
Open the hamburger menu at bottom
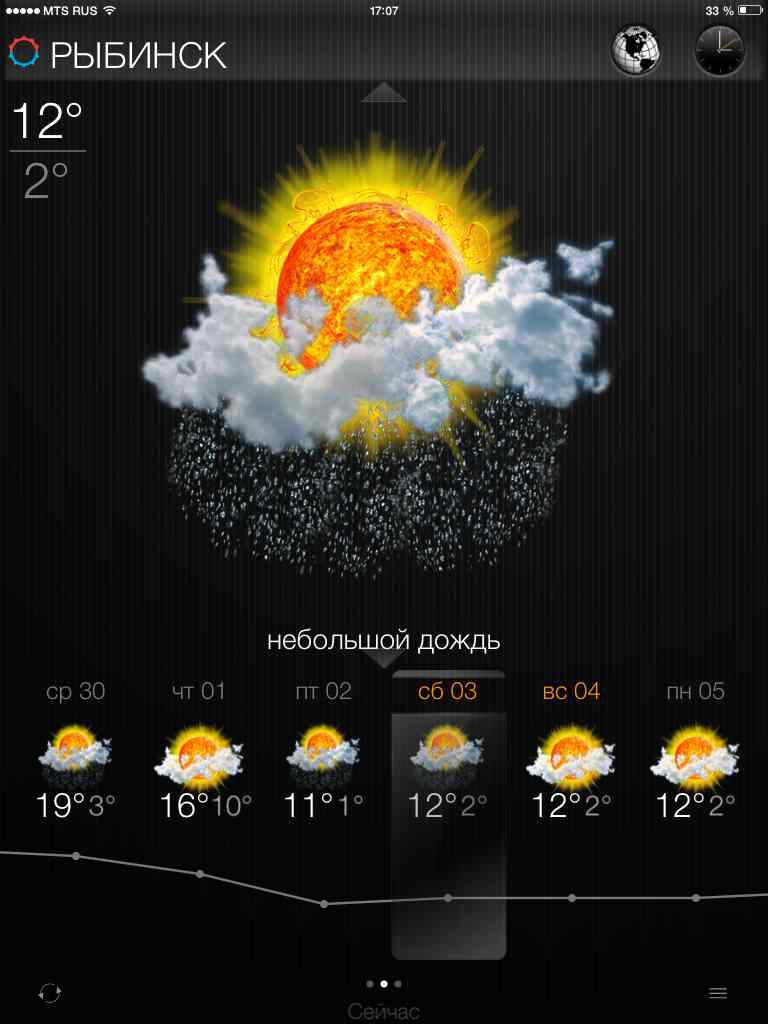[718, 993]
